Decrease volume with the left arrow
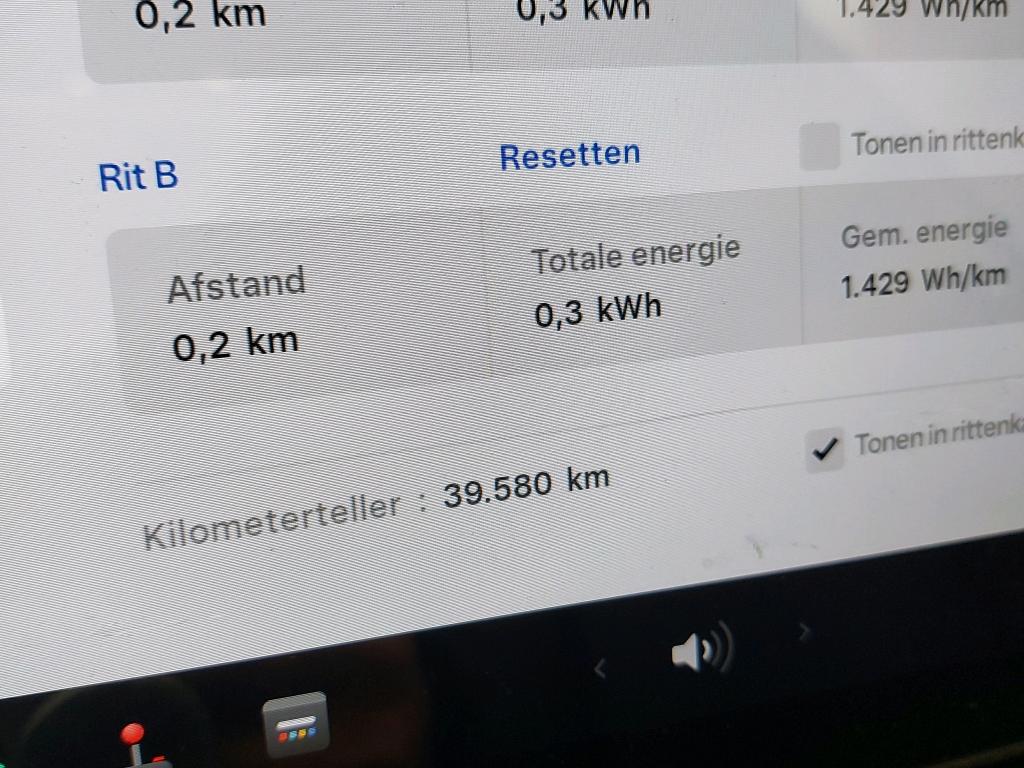The height and width of the screenshot is (768, 1024). [x=600, y=668]
